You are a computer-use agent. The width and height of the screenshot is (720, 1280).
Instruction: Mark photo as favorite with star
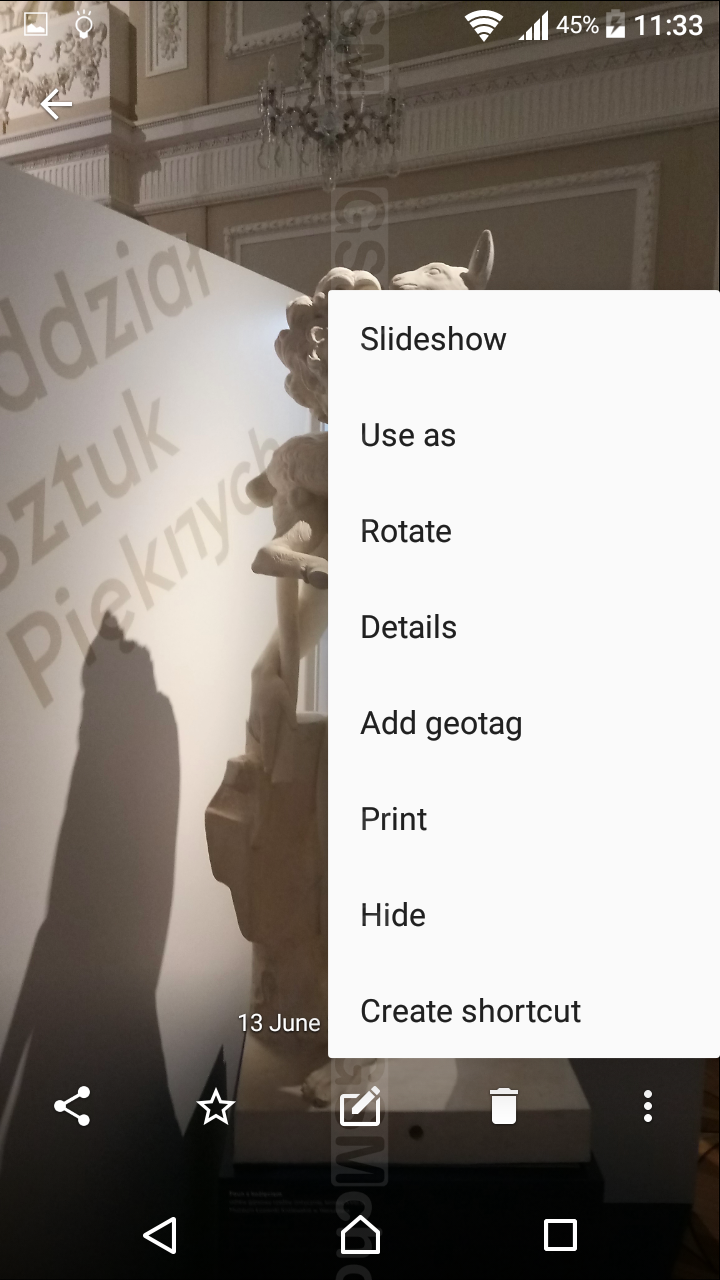click(216, 1107)
